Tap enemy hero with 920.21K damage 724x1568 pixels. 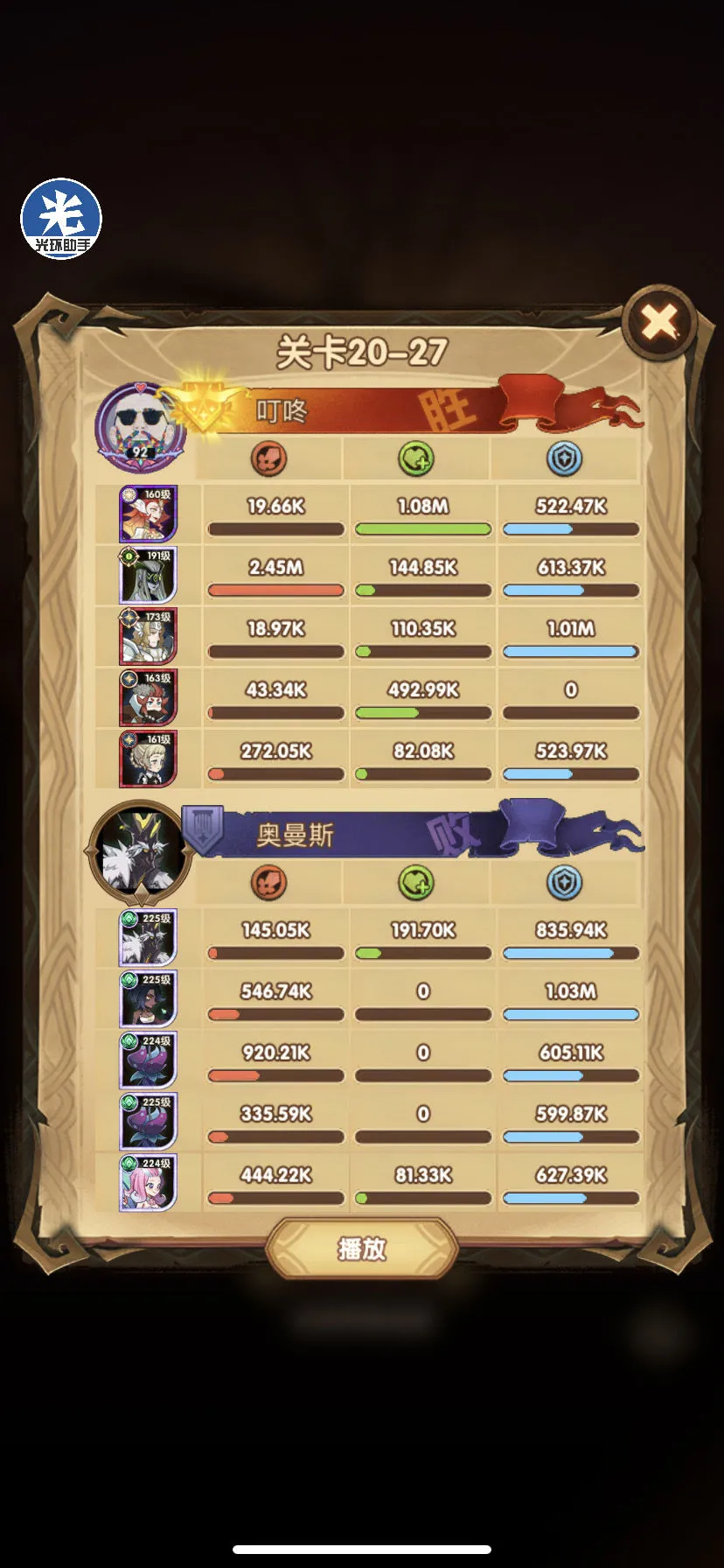148,1060
